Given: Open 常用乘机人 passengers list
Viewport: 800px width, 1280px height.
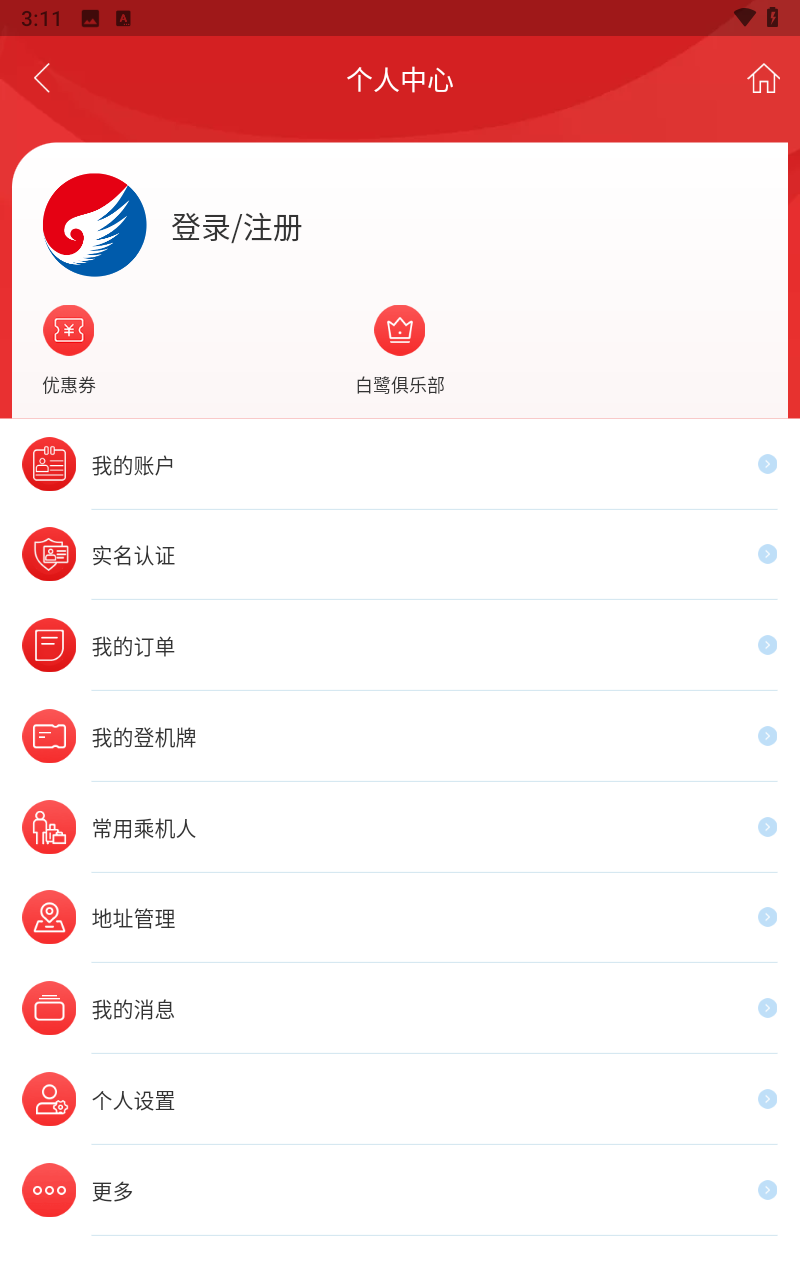Looking at the screenshot, I should tap(400, 828).
